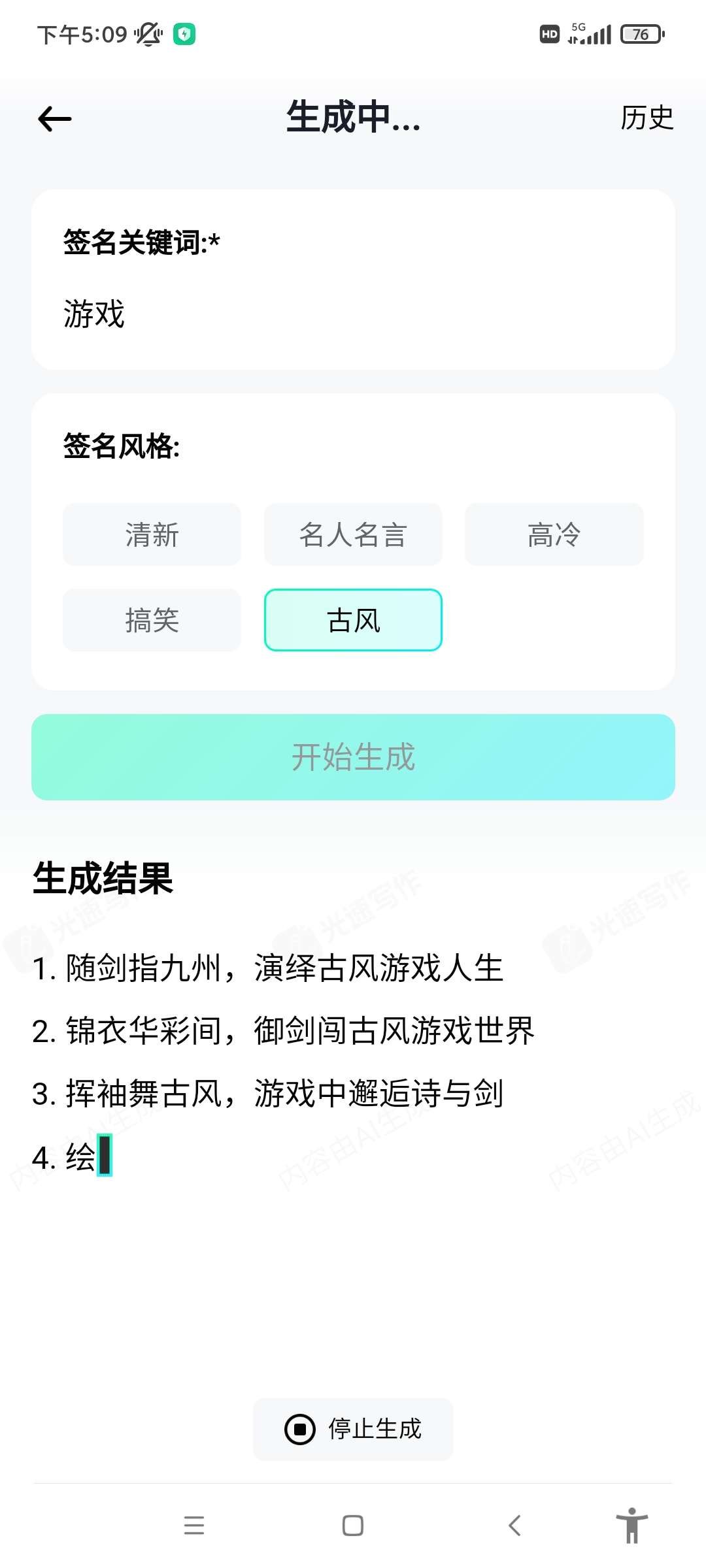
Task: Choose the 名人名言 style chip
Action: 353,534
